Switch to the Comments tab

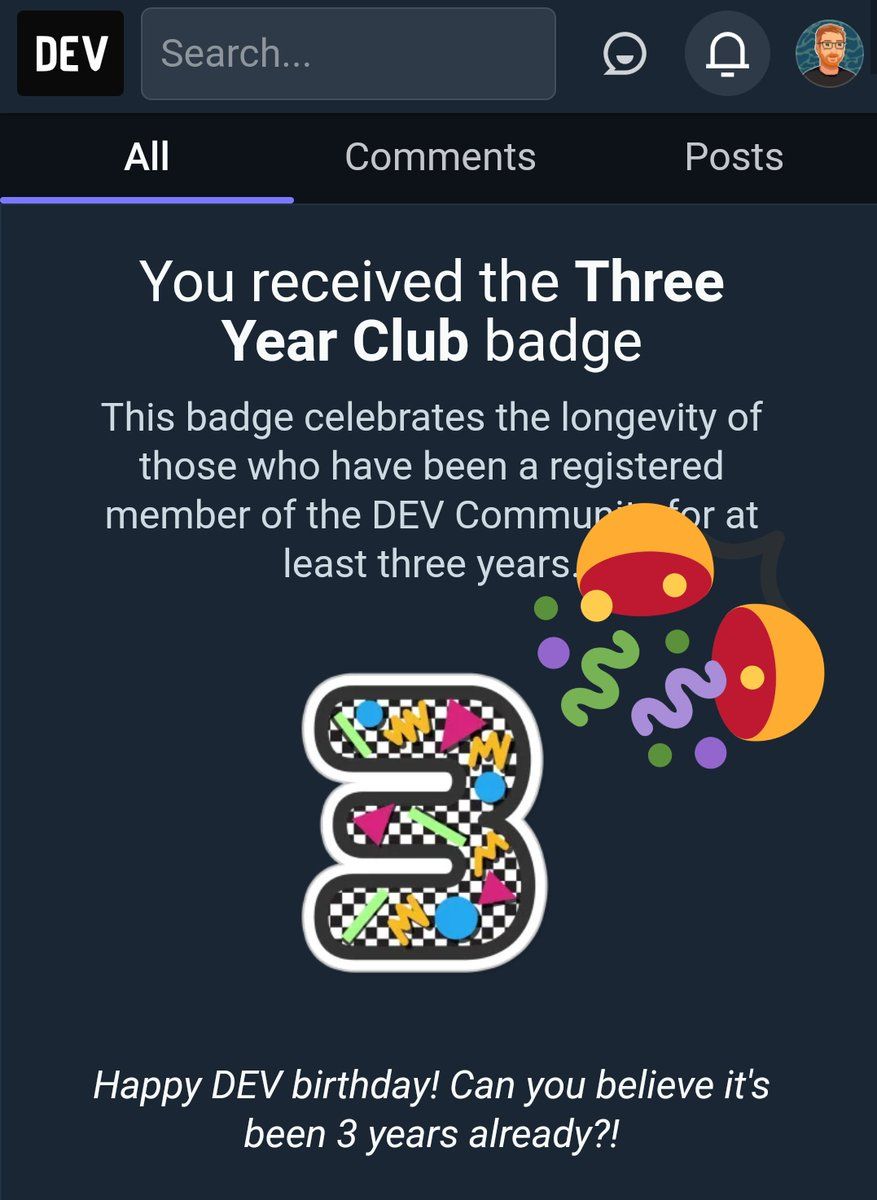(440, 157)
